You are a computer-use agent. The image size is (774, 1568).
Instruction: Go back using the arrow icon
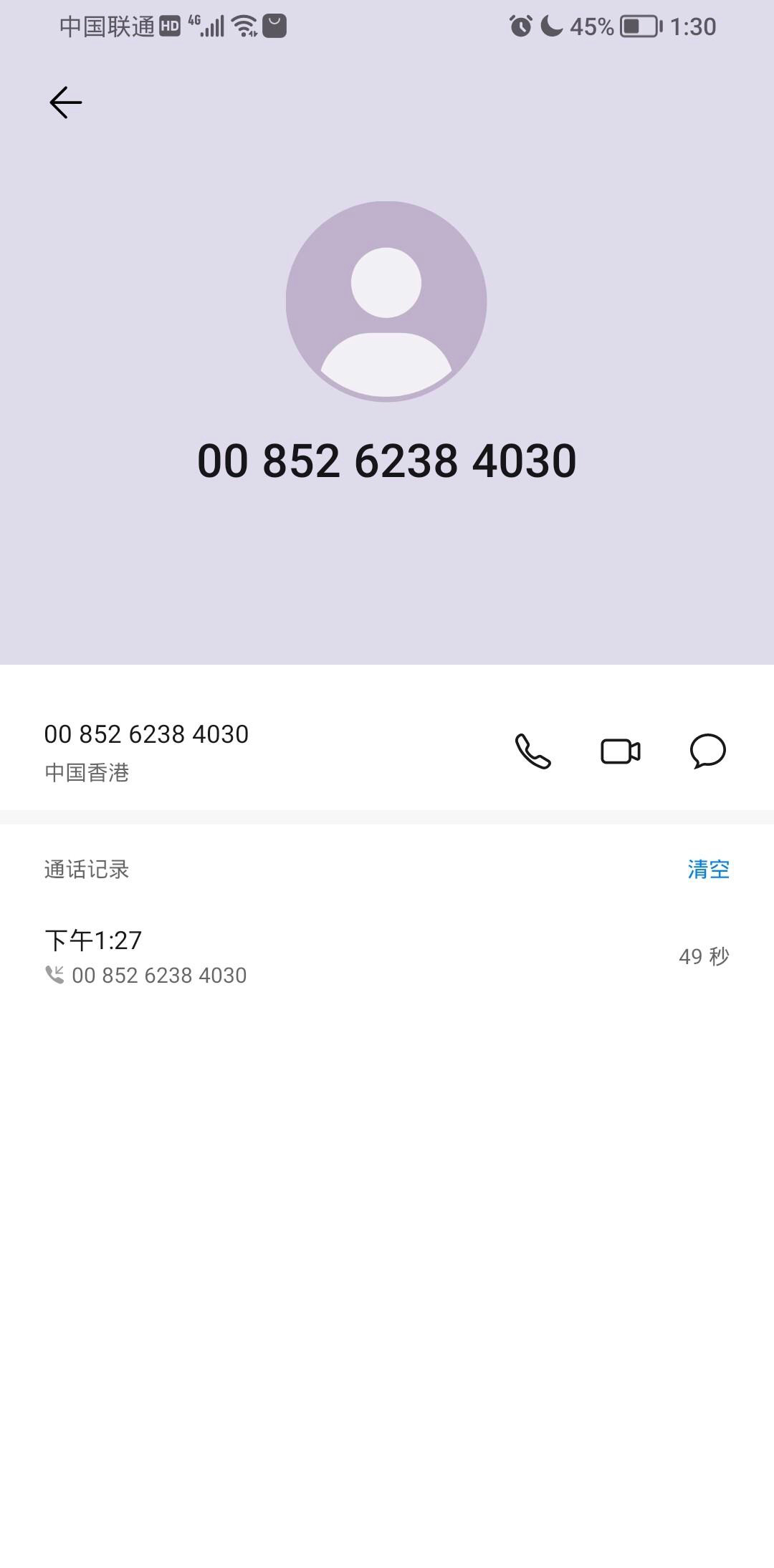pyautogui.click(x=65, y=102)
